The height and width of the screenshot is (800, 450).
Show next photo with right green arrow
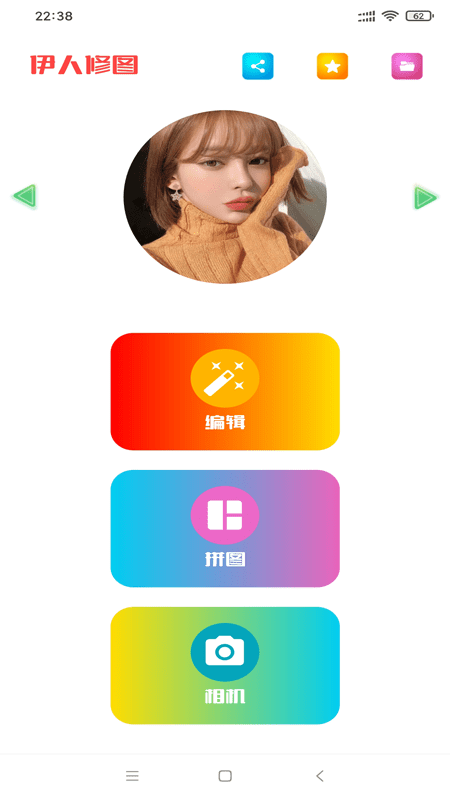[x=426, y=197]
